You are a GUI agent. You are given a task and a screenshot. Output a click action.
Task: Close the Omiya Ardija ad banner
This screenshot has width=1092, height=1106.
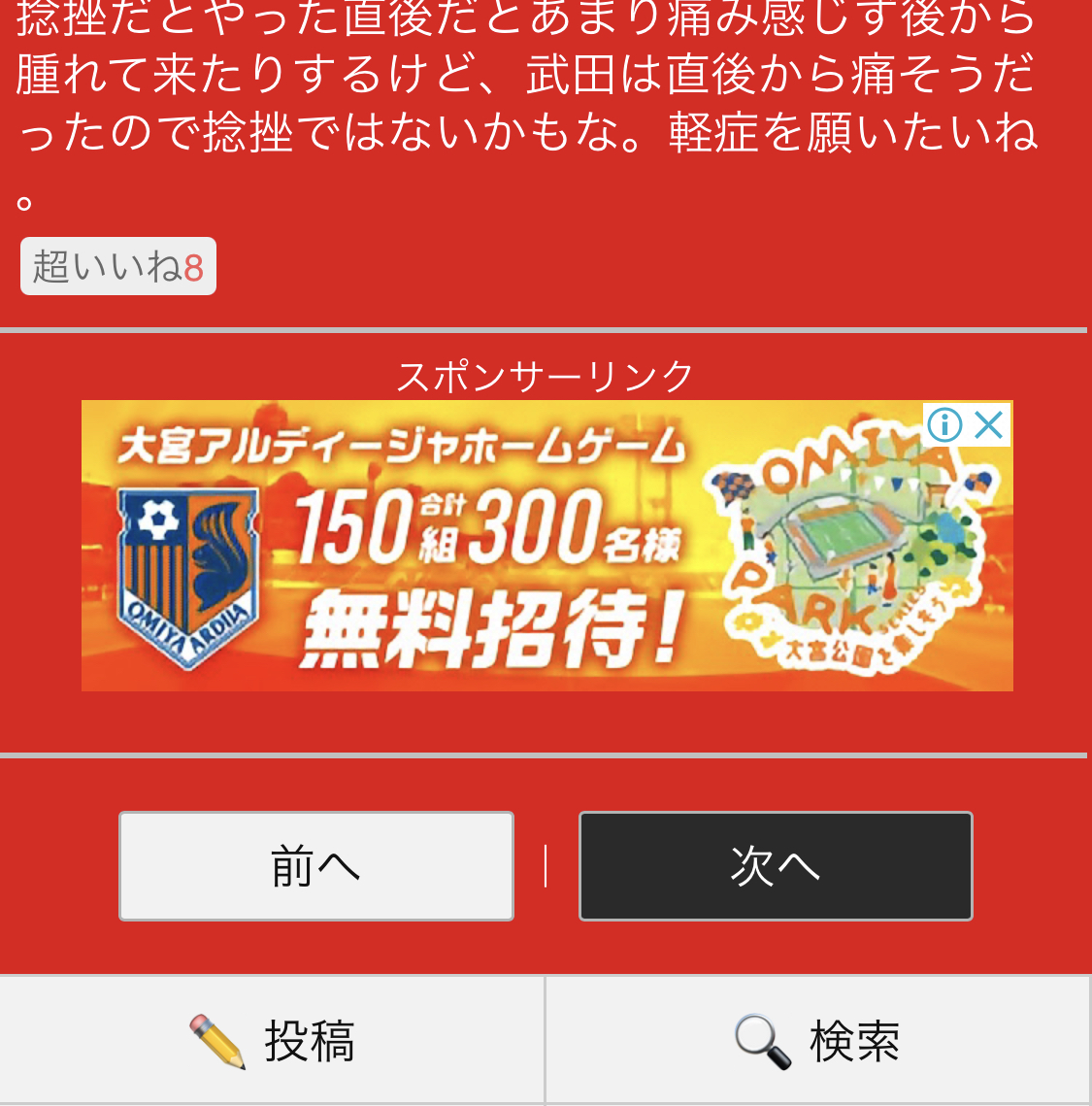click(989, 425)
